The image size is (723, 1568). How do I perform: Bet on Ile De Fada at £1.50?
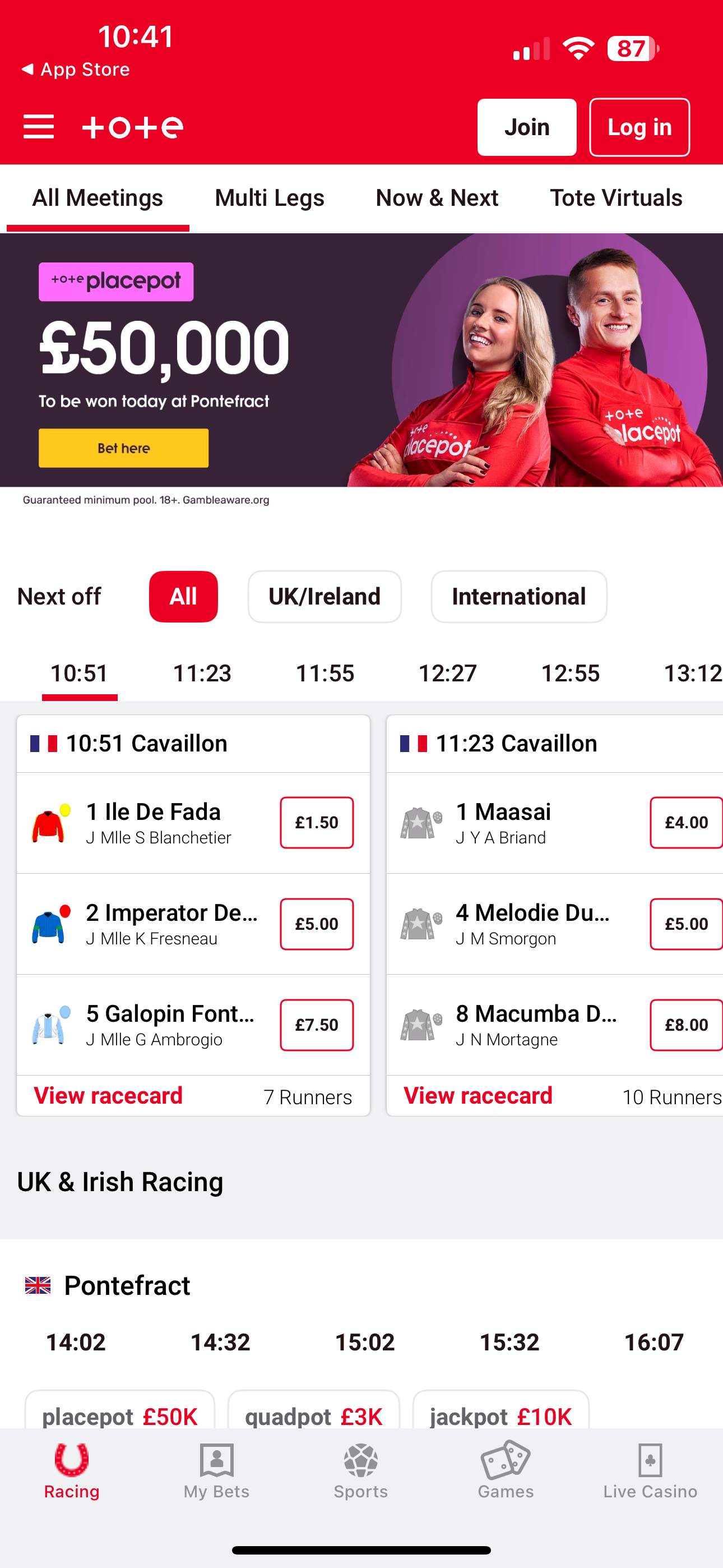click(317, 822)
